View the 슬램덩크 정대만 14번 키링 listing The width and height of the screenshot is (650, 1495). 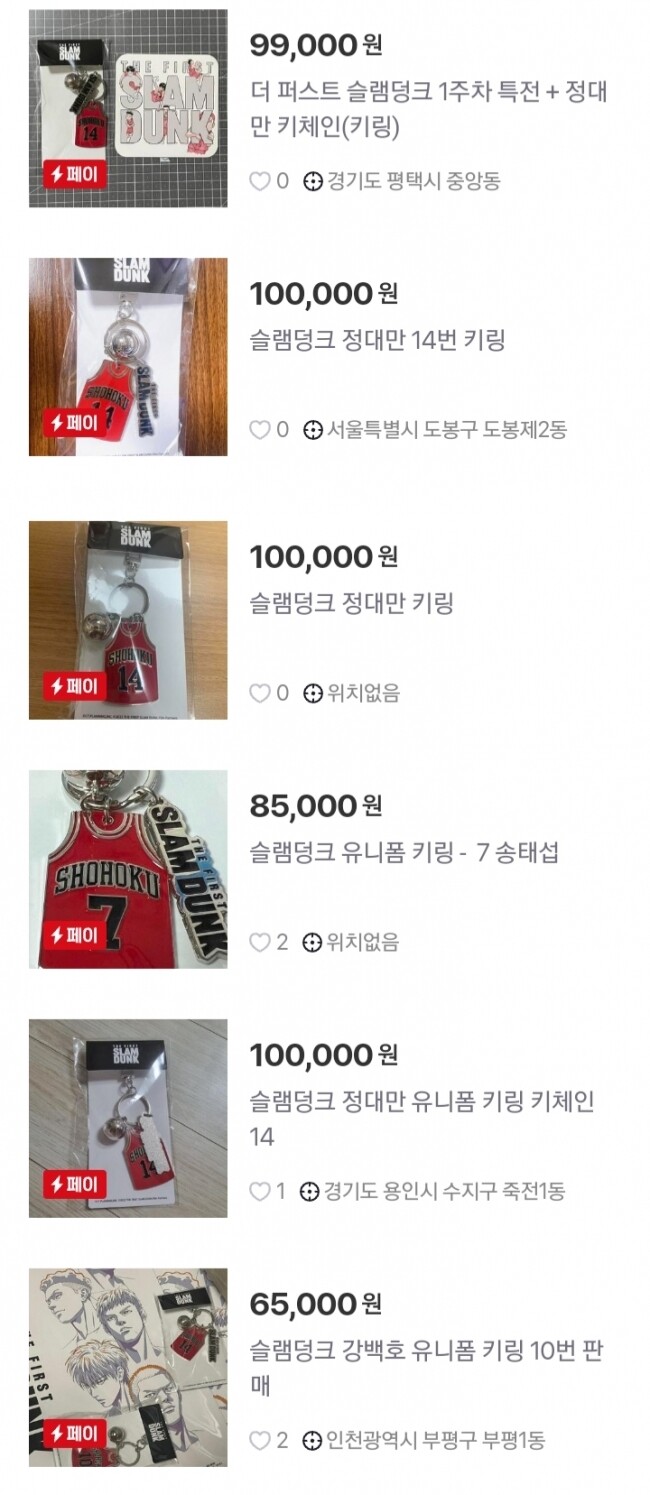tap(377, 340)
